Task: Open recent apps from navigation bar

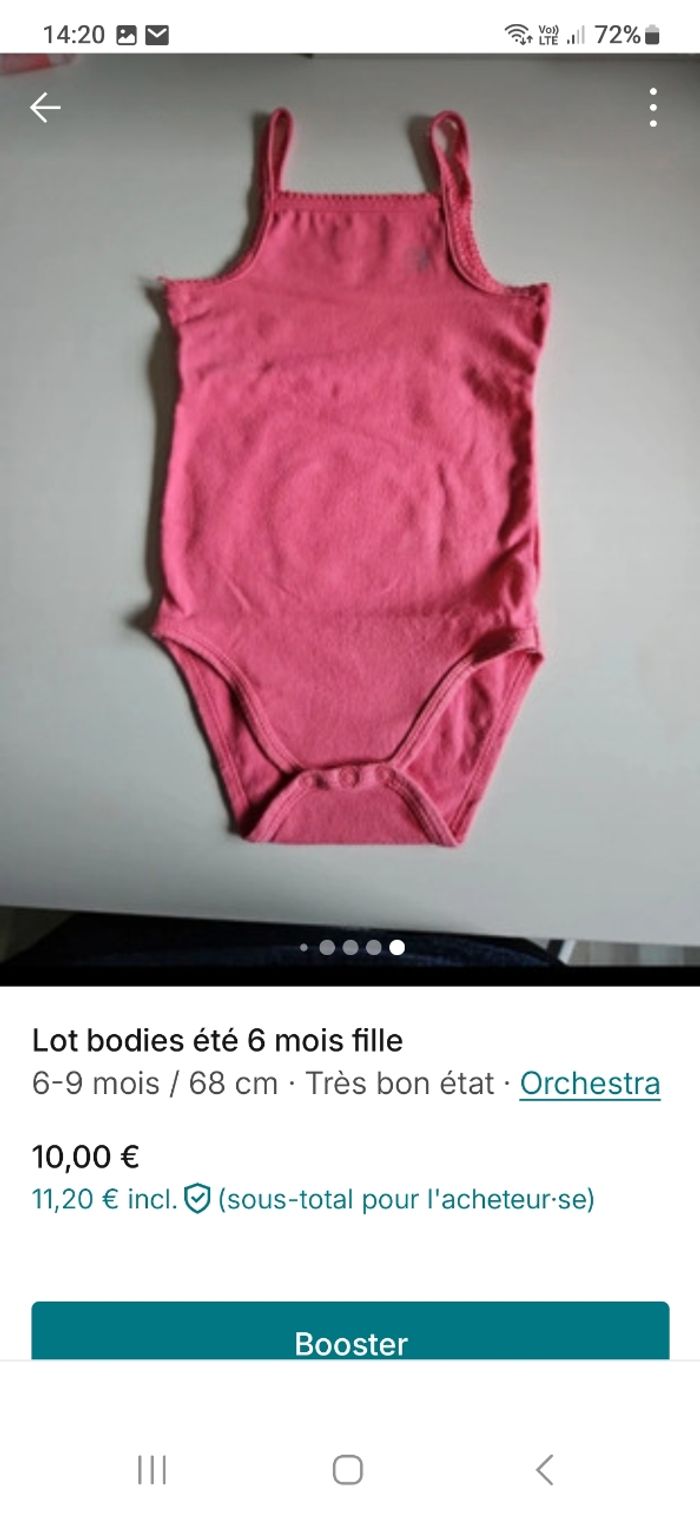Action: tap(152, 1469)
